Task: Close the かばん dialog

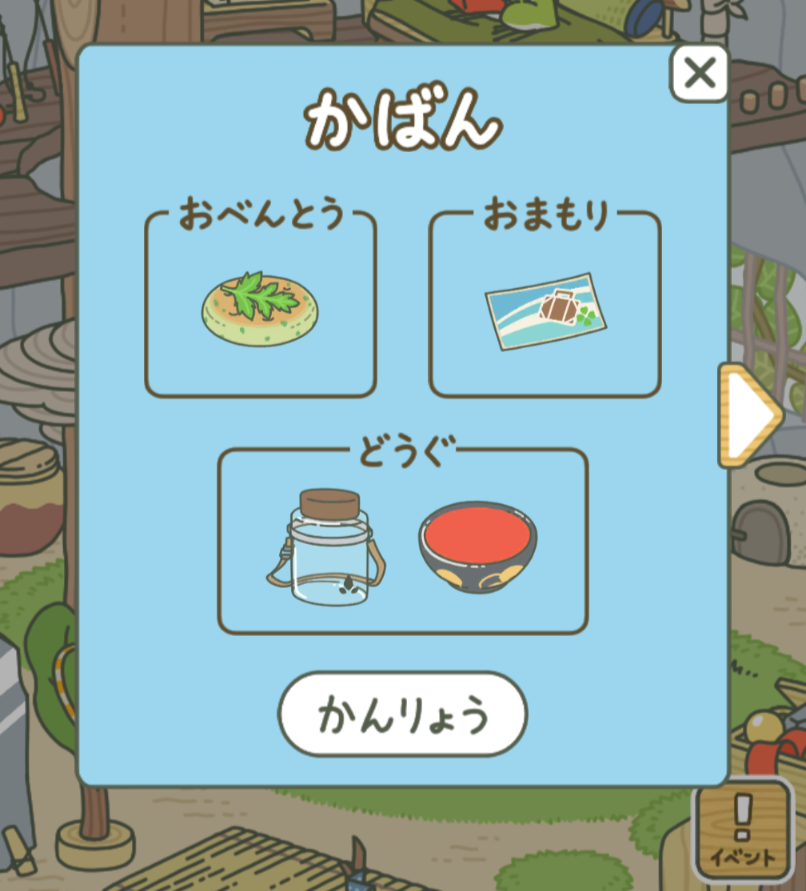Action: tap(700, 73)
